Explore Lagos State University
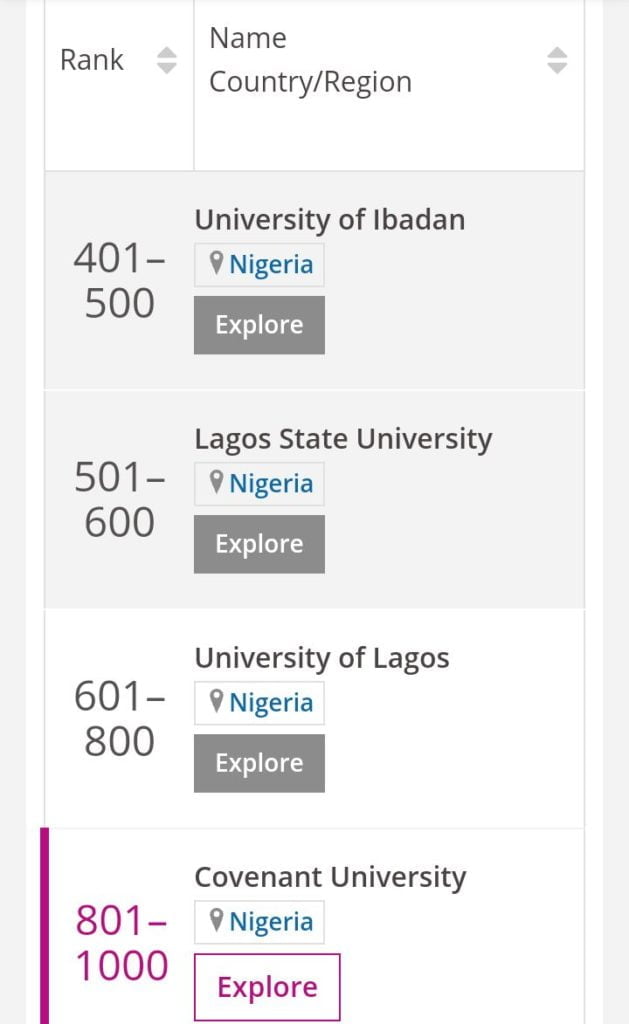This screenshot has height=1024, width=629. (259, 544)
